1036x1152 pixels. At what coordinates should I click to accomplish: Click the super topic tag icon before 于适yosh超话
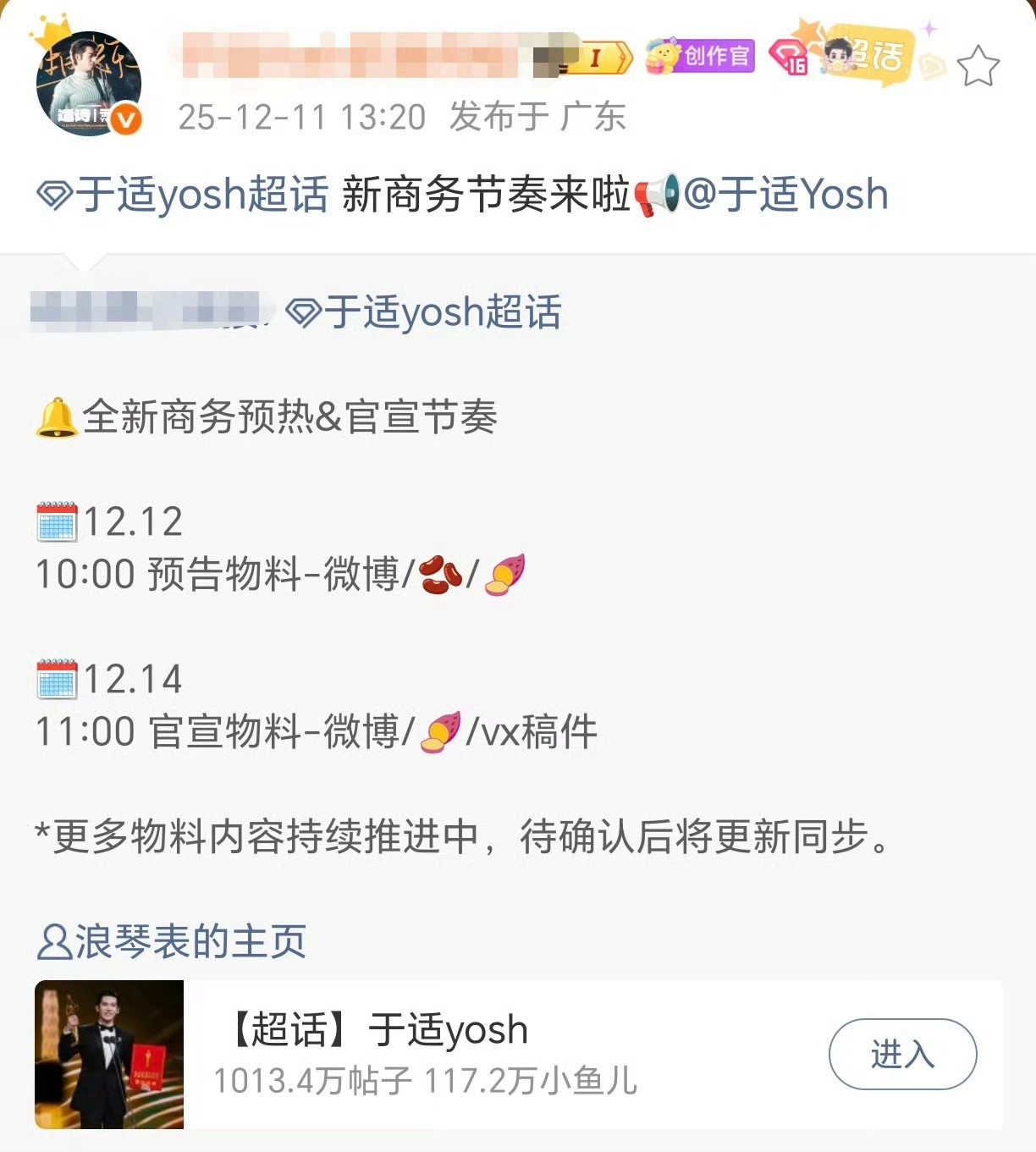[52, 193]
